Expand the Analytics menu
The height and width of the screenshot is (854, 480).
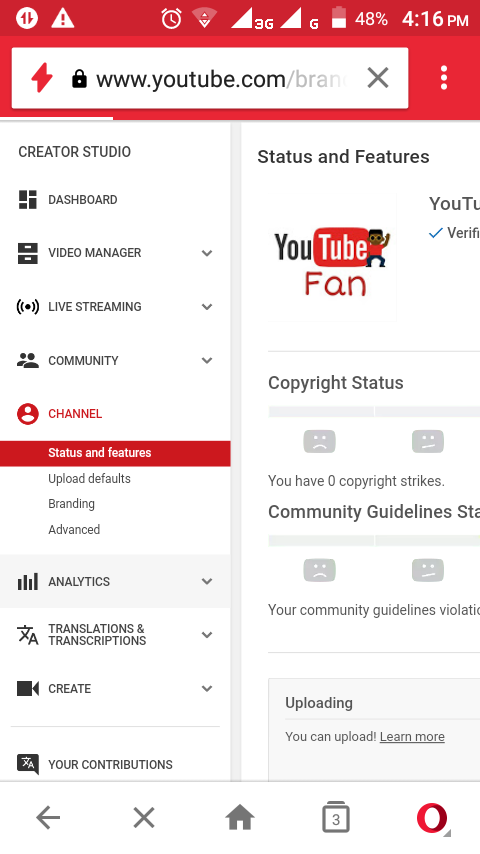[x=115, y=582]
